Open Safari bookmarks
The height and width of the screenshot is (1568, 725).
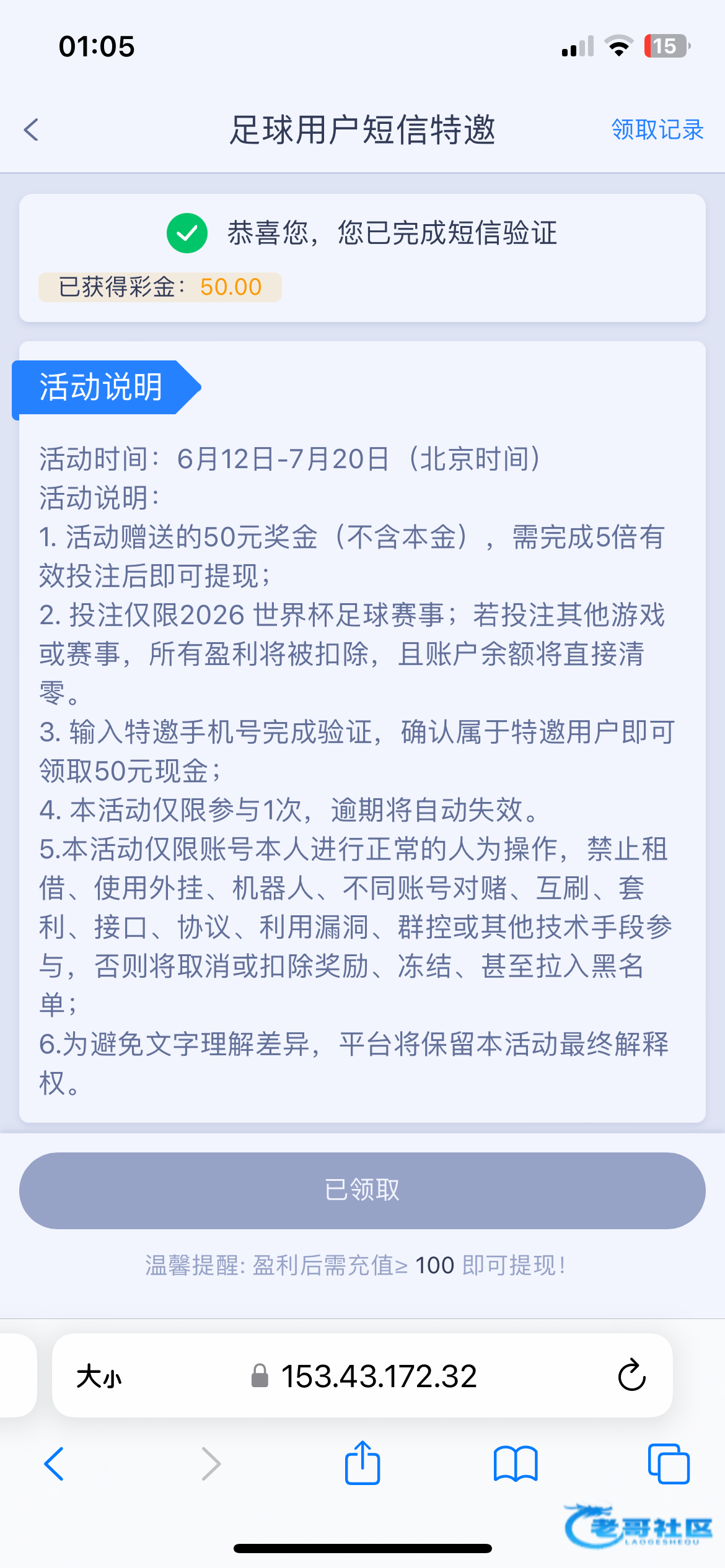click(516, 1464)
